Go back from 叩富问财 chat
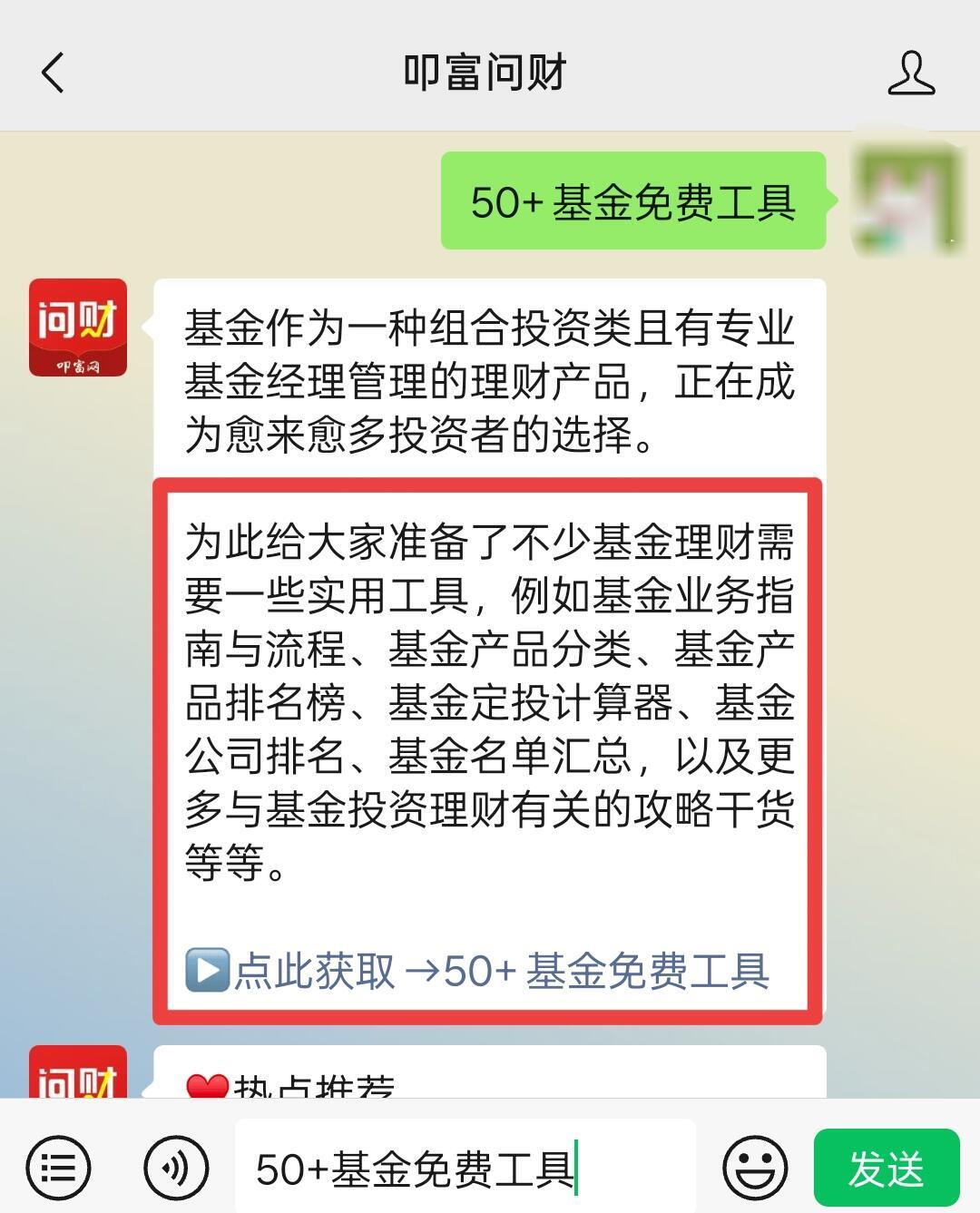The height and width of the screenshot is (1213, 980). 54,73
